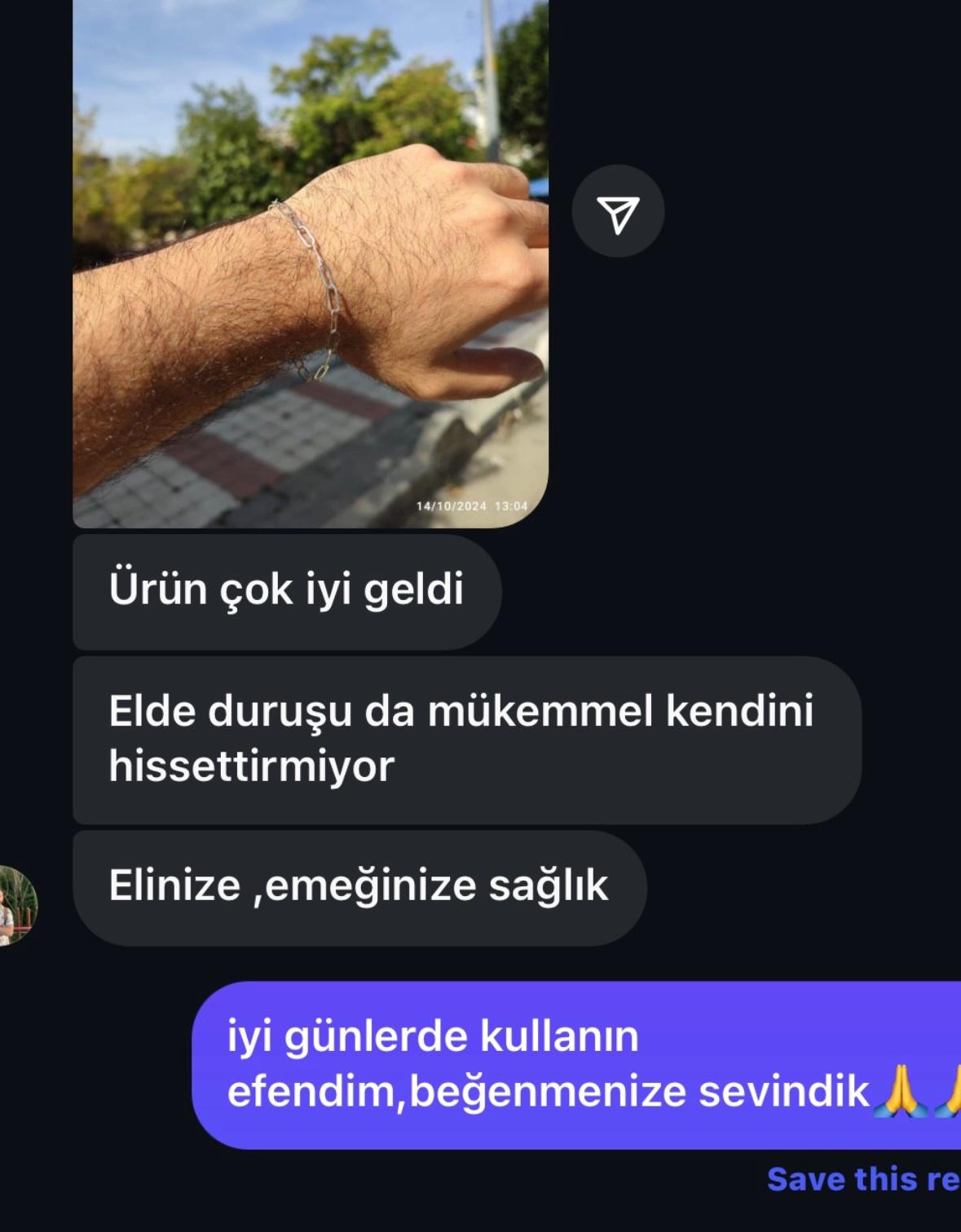The height and width of the screenshot is (1232, 961).
Task: Open the sender's profile picture avatar
Action: click(16, 905)
